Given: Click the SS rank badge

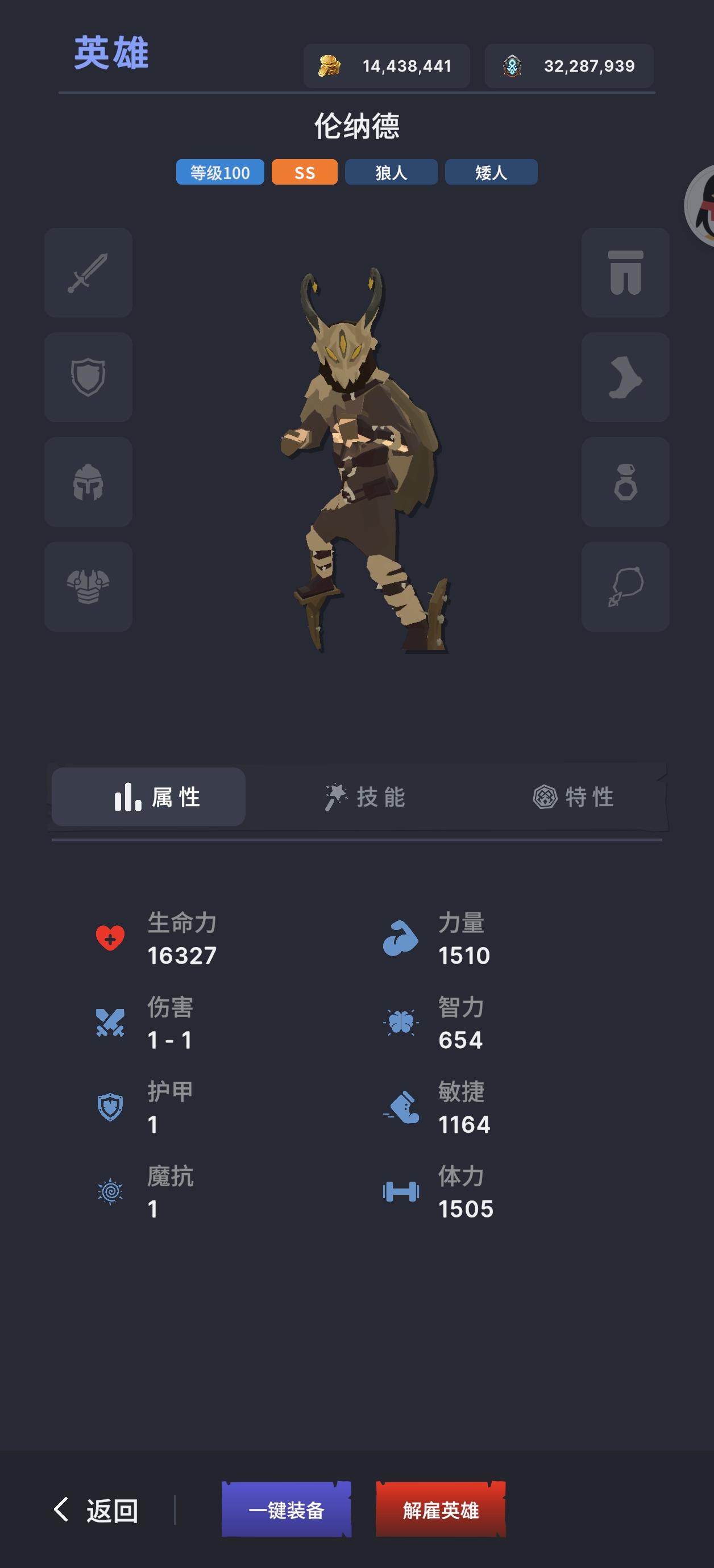Looking at the screenshot, I should click(x=304, y=172).
